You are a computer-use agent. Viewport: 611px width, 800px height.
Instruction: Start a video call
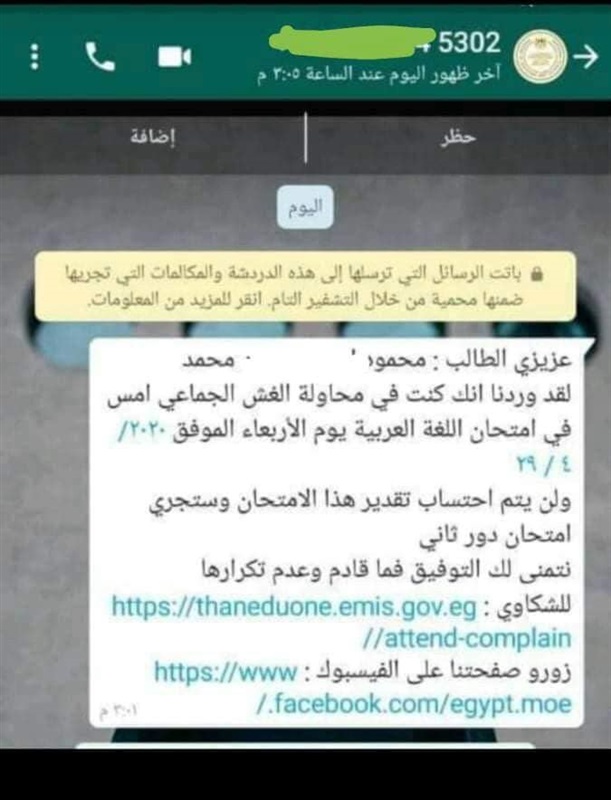pyautogui.click(x=175, y=57)
